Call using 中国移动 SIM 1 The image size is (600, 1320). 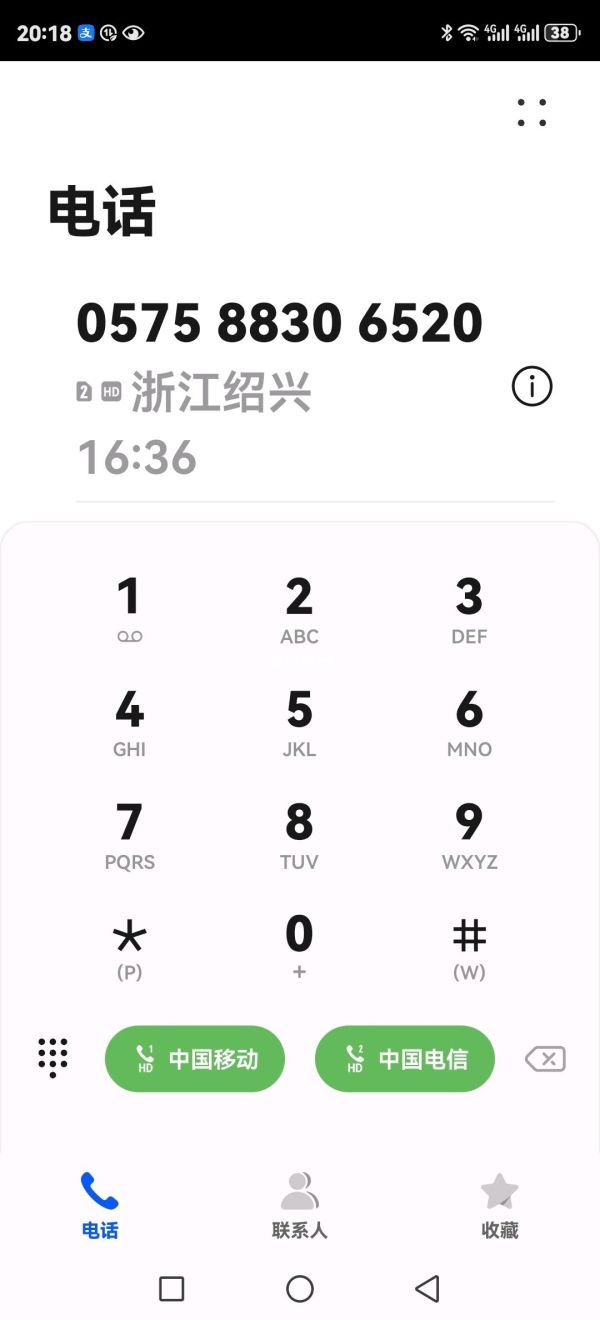click(x=195, y=1059)
